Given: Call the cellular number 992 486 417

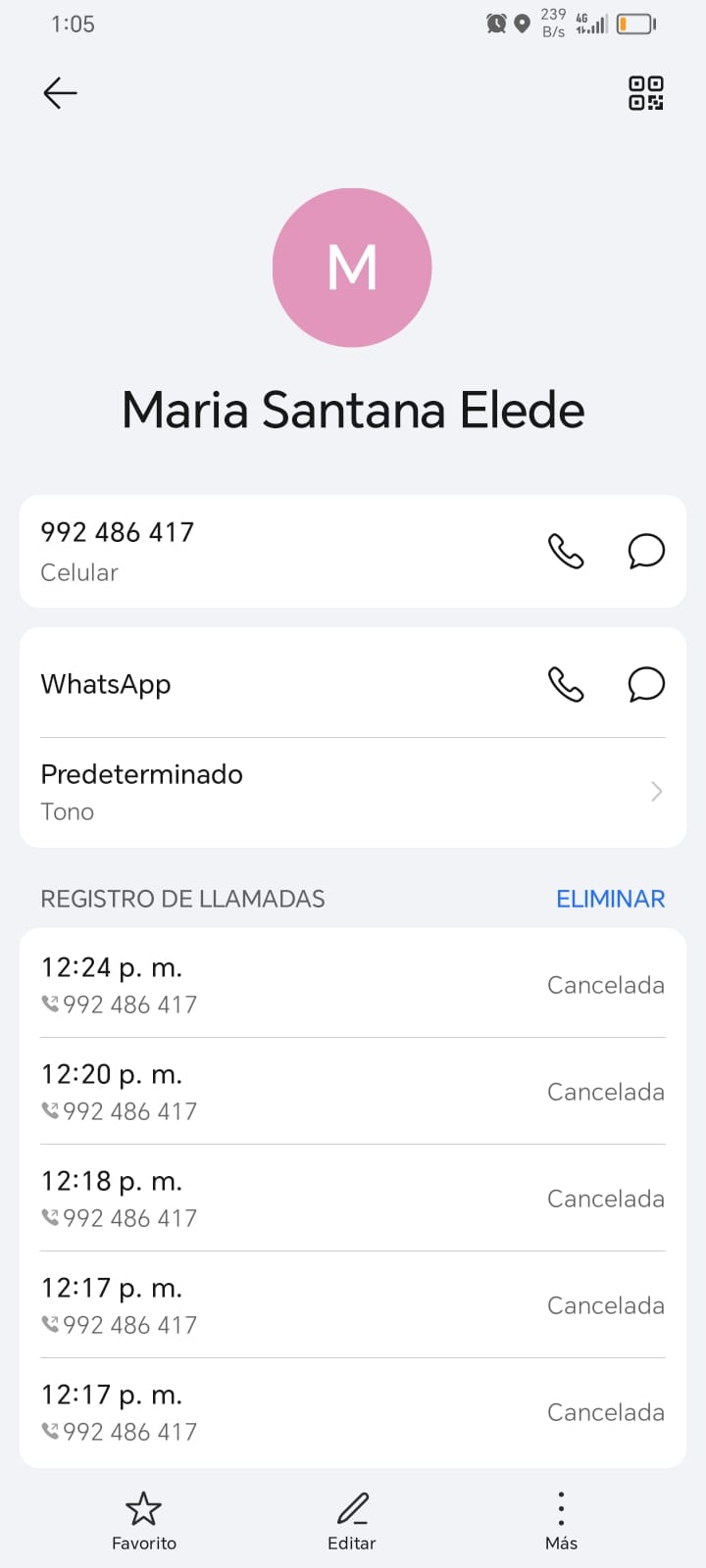Looking at the screenshot, I should pos(566,552).
